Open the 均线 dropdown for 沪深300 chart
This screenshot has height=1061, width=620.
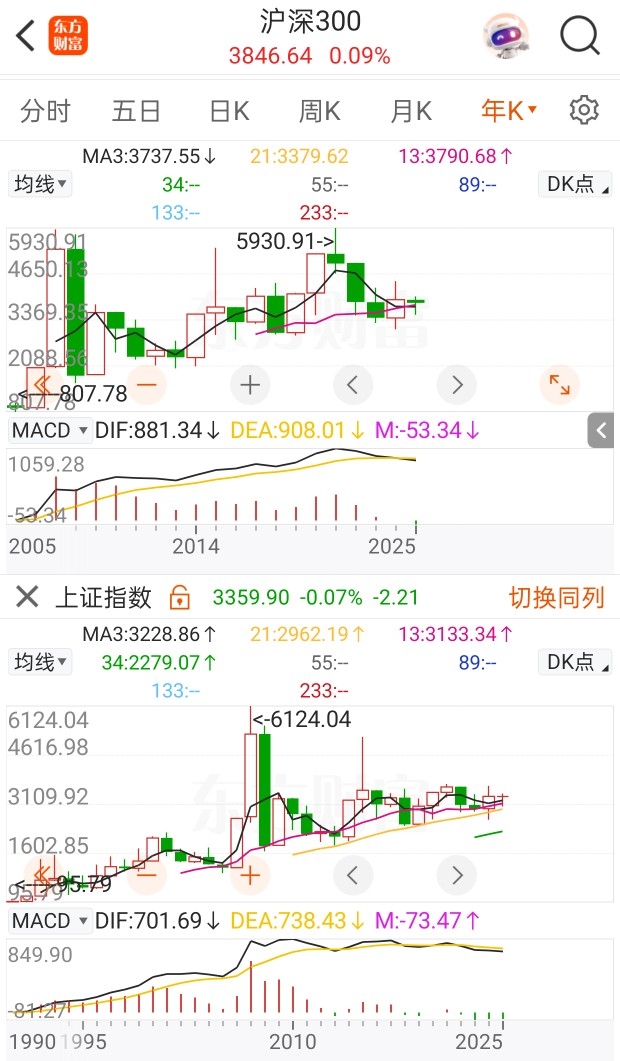click(40, 183)
